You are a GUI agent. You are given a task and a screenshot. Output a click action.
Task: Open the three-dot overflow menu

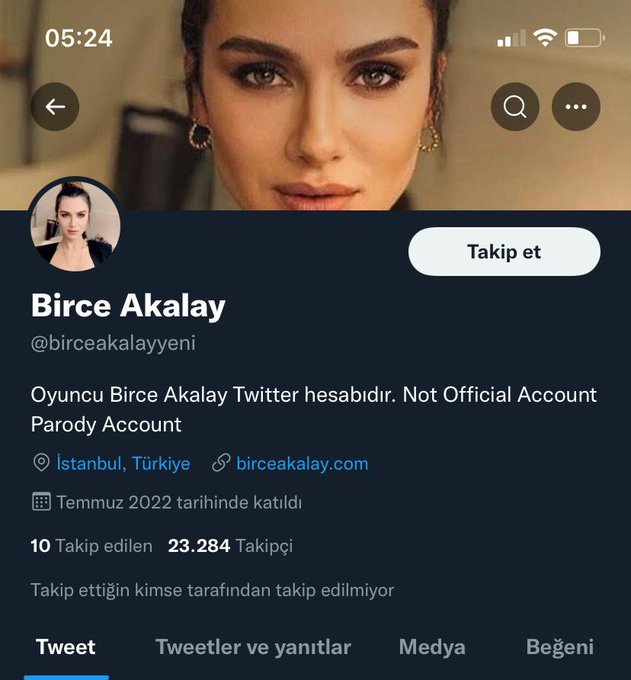[x=576, y=107]
